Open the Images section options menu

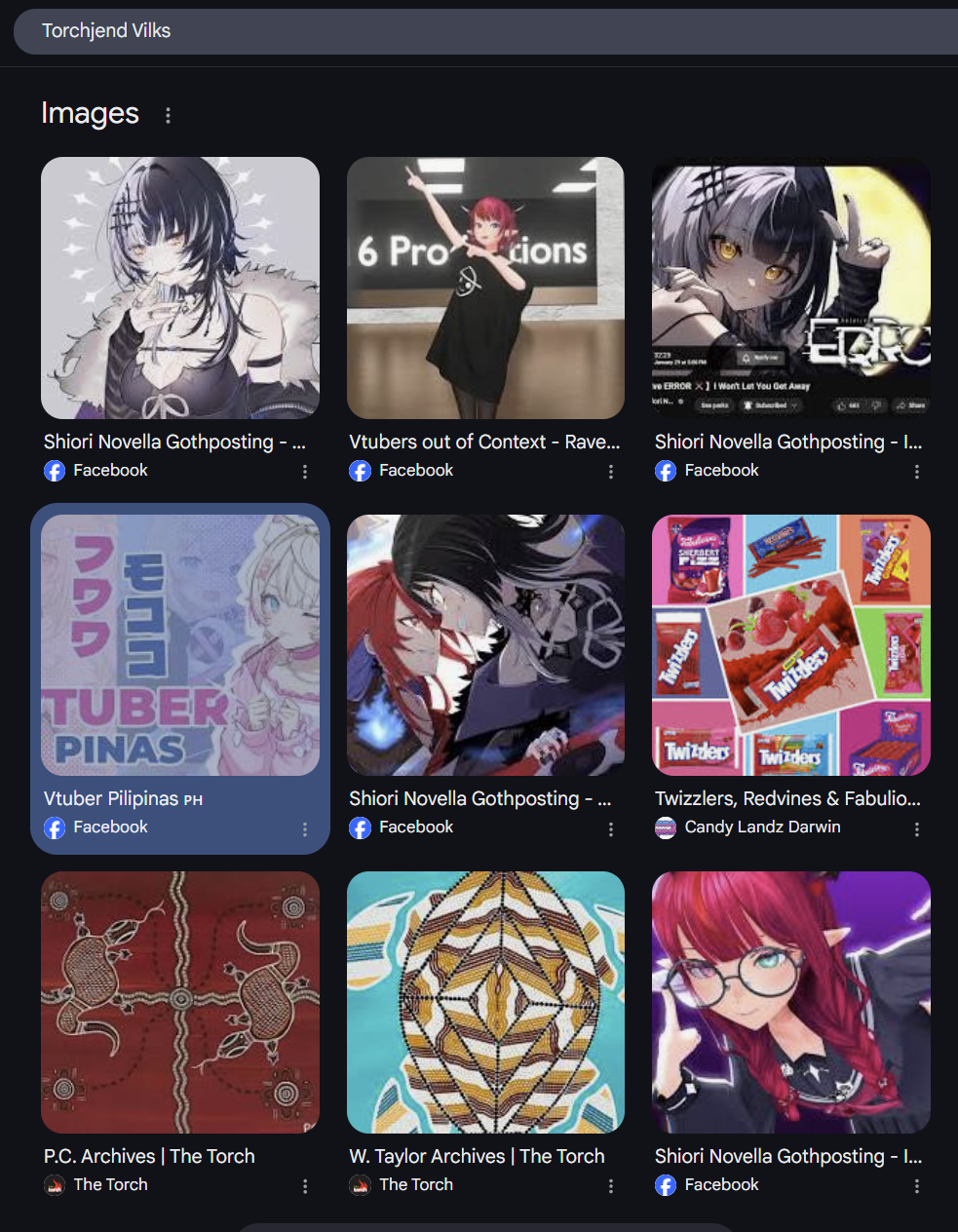(x=168, y=116)
